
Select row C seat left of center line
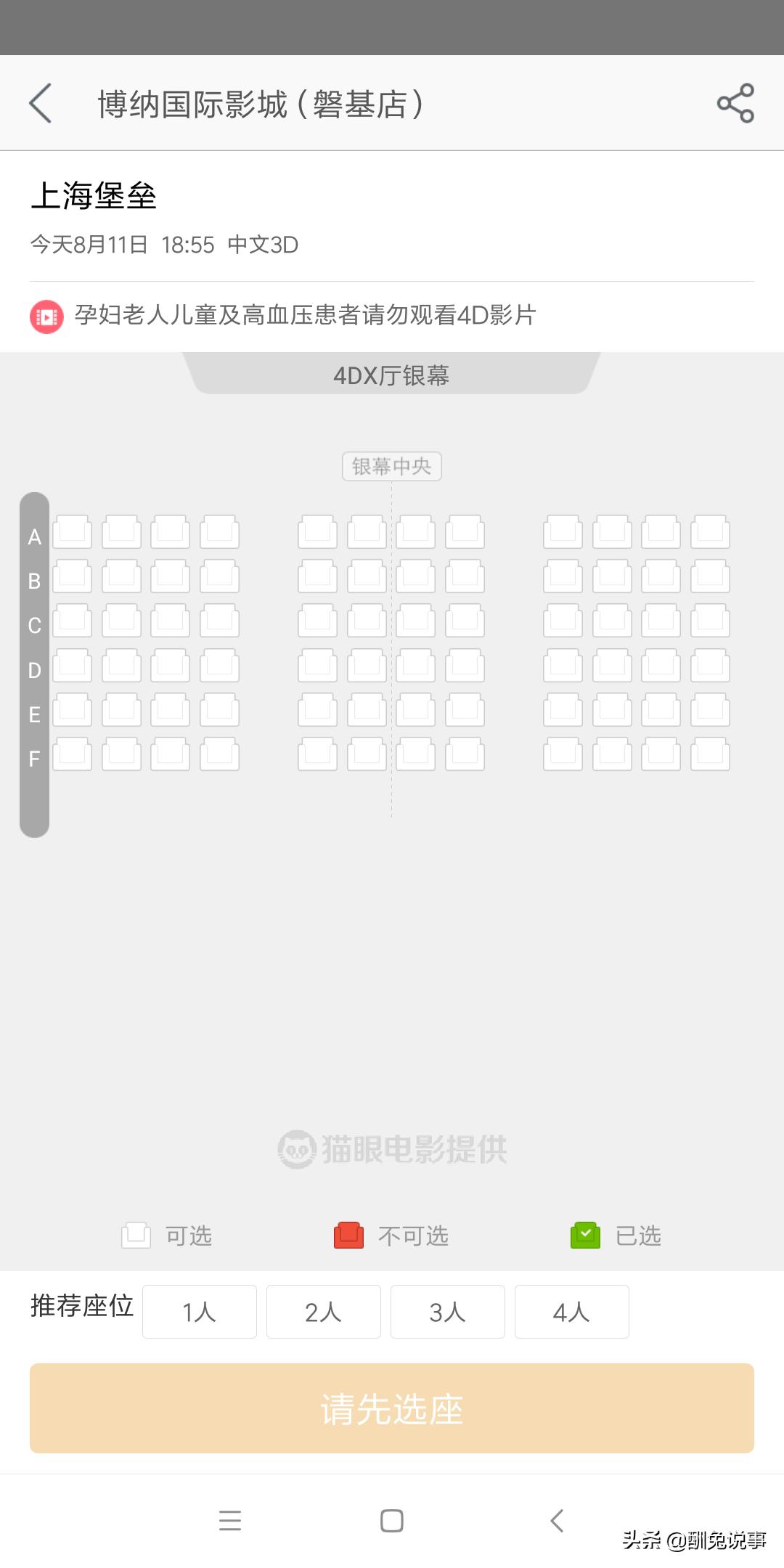click(x=367, y=621)
